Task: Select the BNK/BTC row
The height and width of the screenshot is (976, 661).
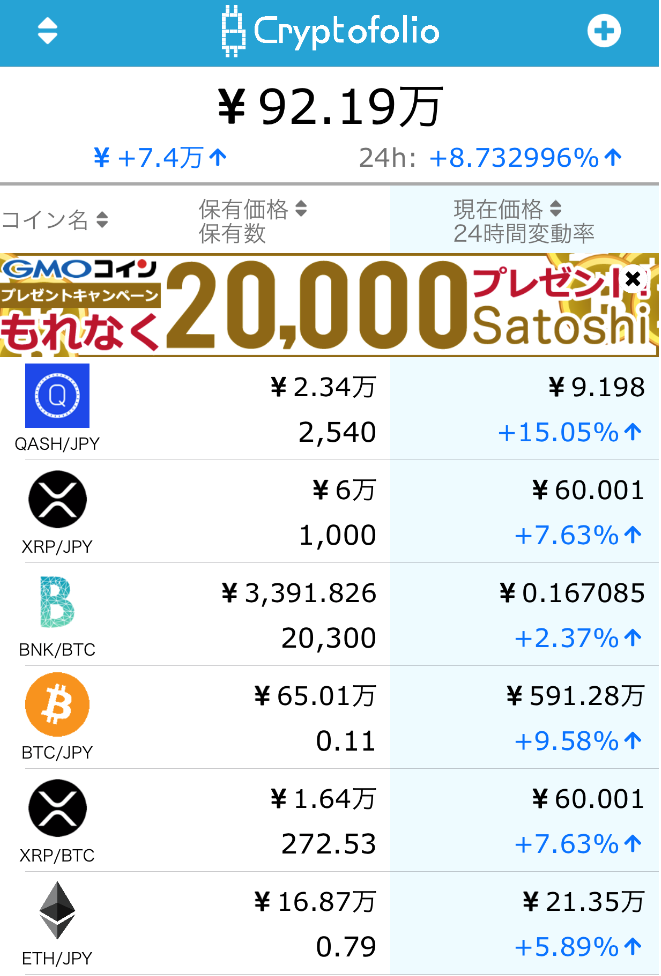Action: (330, 615)
